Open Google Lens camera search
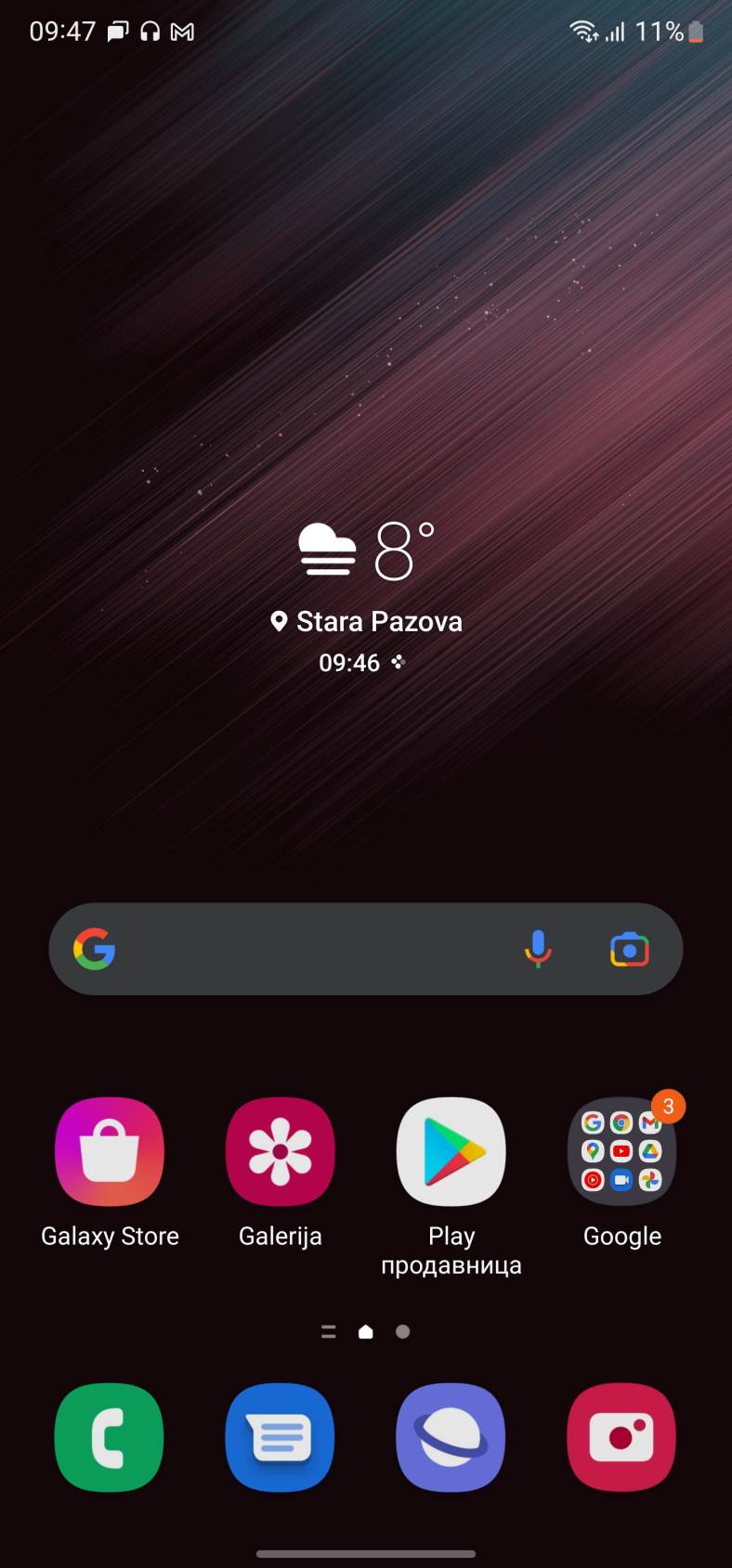Viewport: 732px width, 1568px height. [629, 949]
